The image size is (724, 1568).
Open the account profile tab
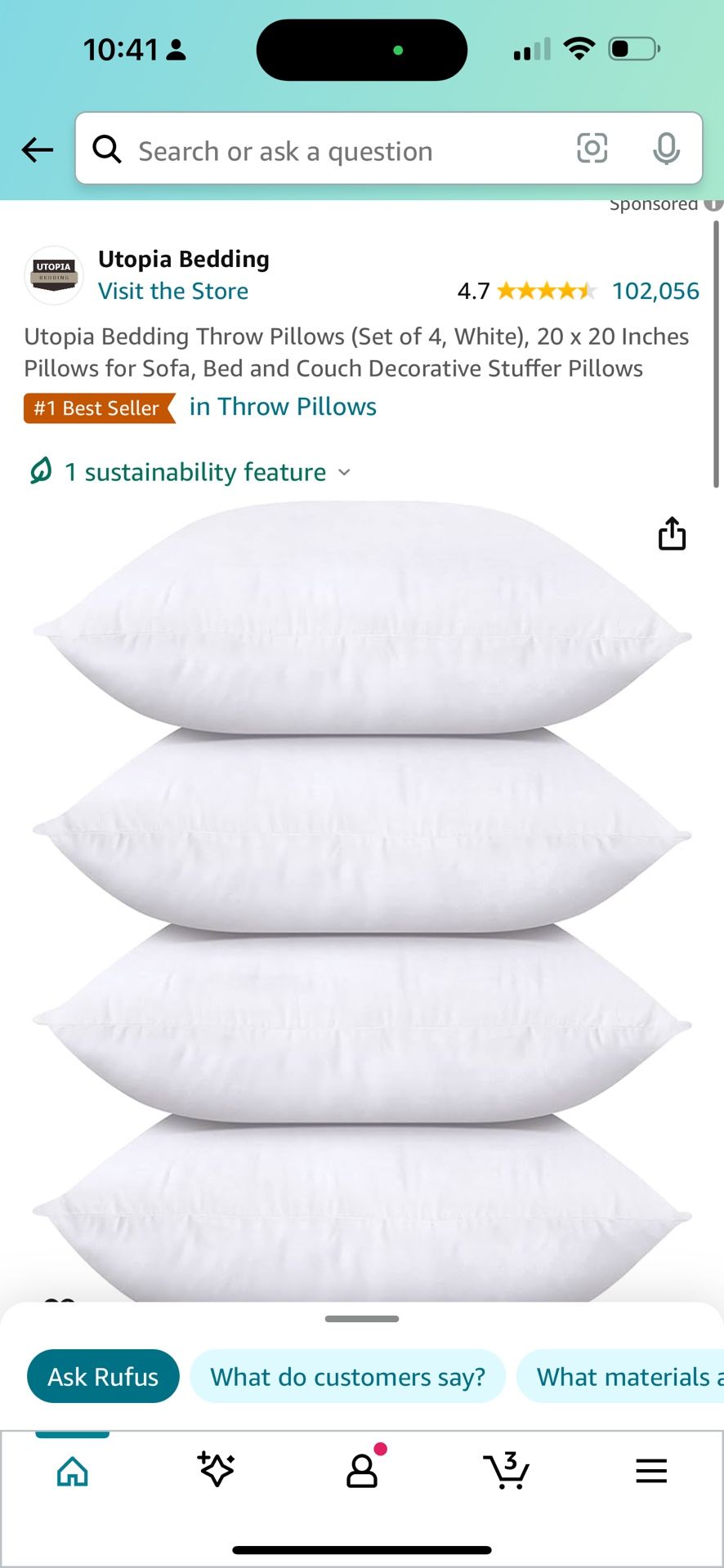362,1472
